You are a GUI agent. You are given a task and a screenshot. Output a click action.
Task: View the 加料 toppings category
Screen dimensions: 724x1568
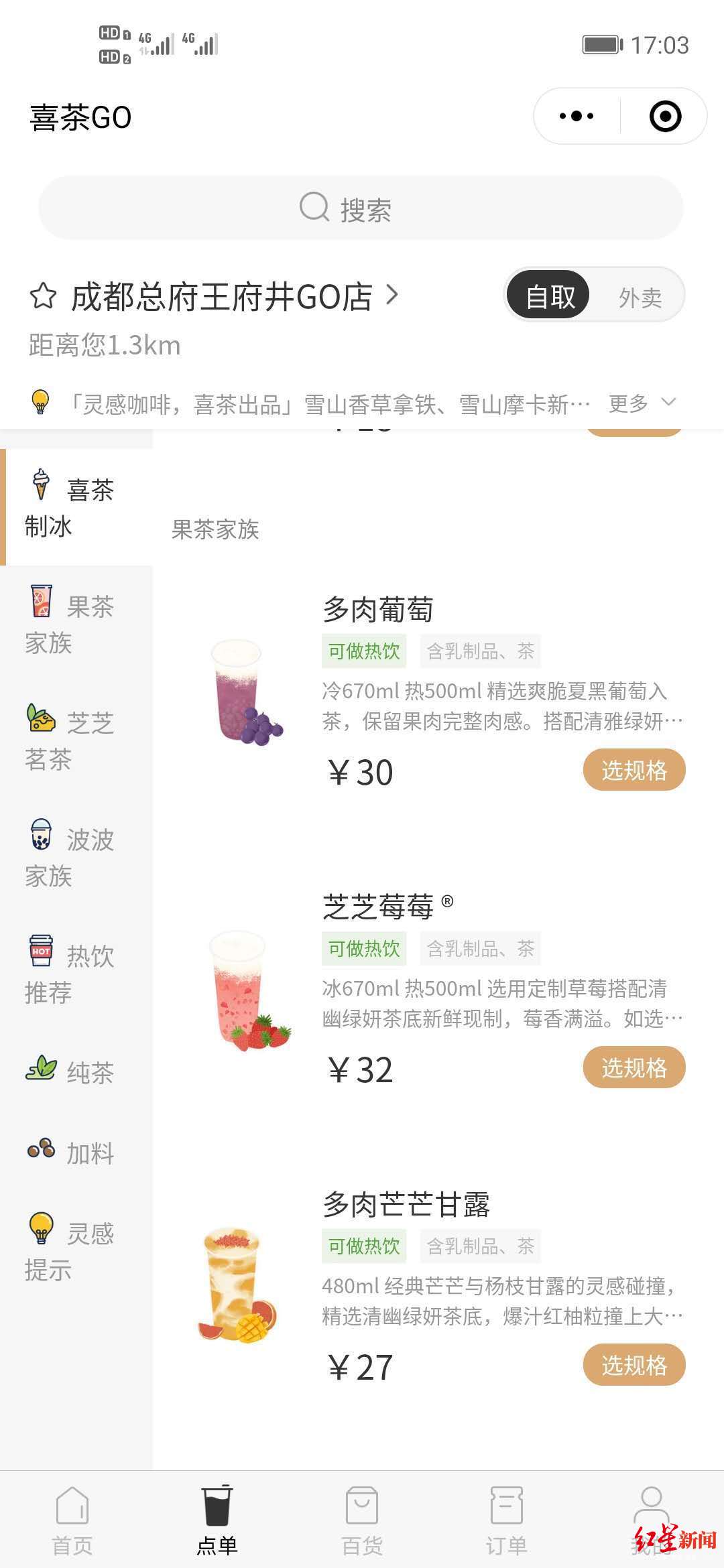pos(70,1153)
